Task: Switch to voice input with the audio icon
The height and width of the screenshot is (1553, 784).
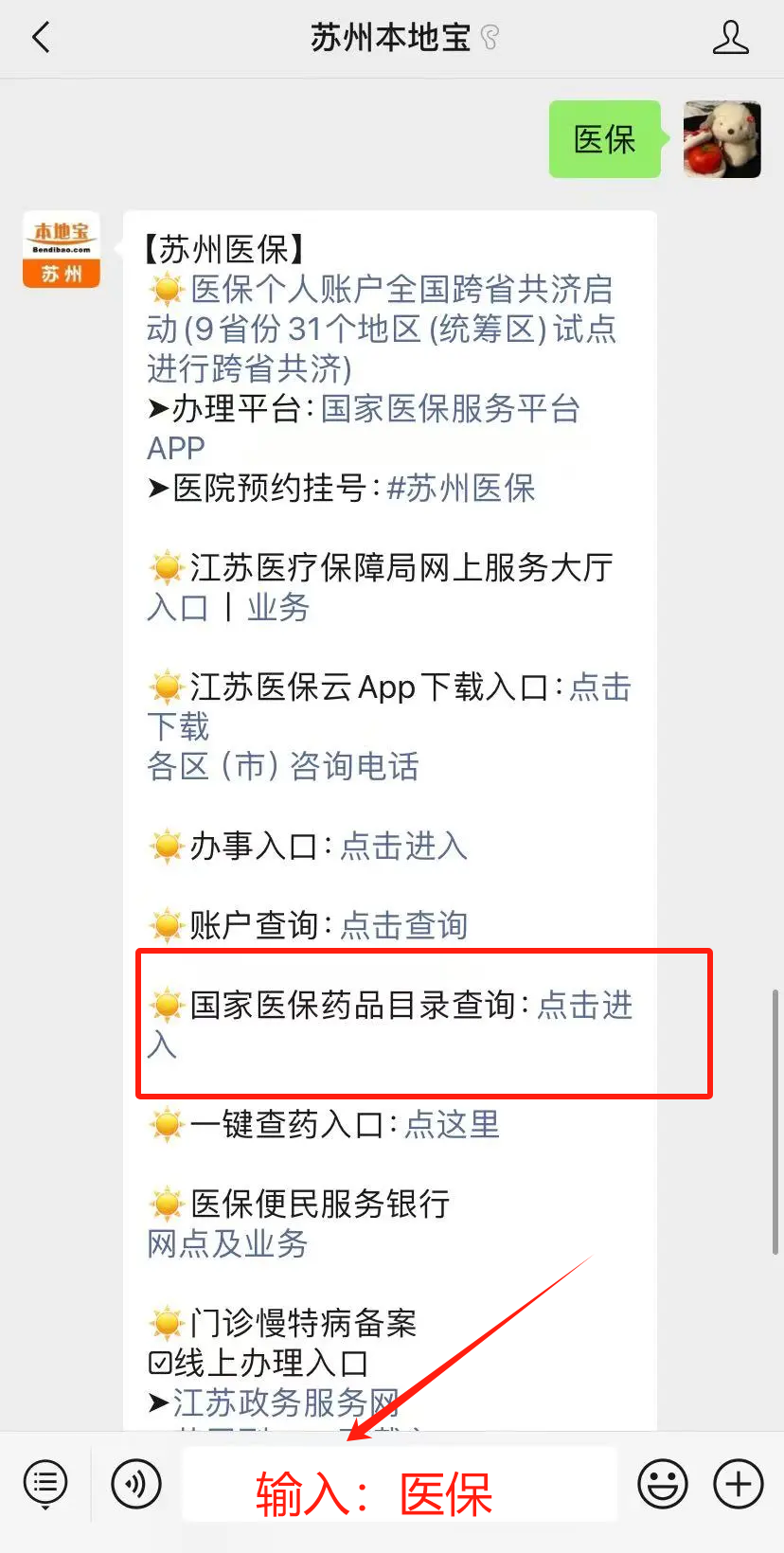Action: 135,1483
